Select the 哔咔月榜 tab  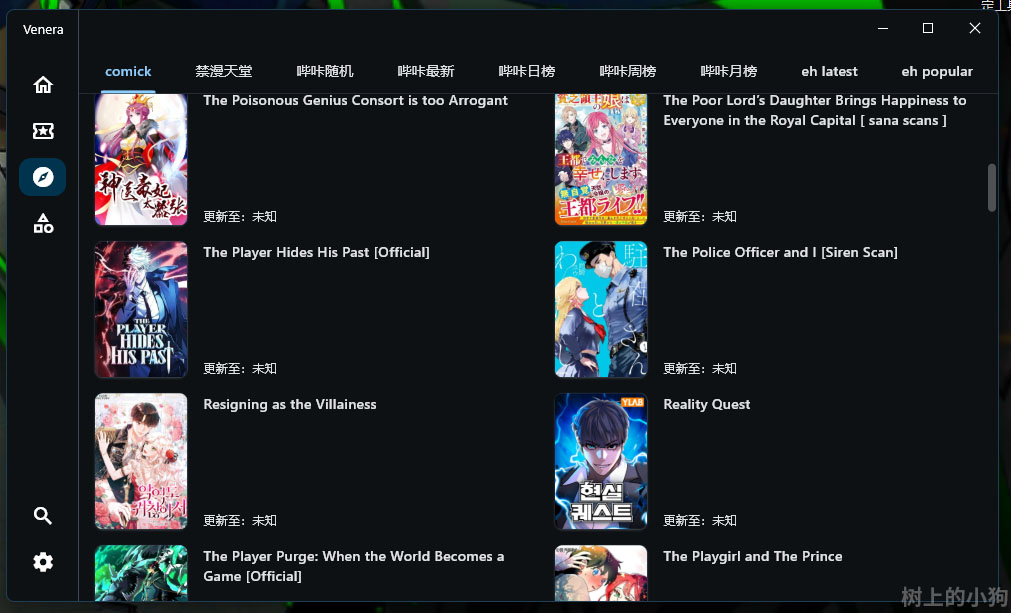[x=729, y=71]
